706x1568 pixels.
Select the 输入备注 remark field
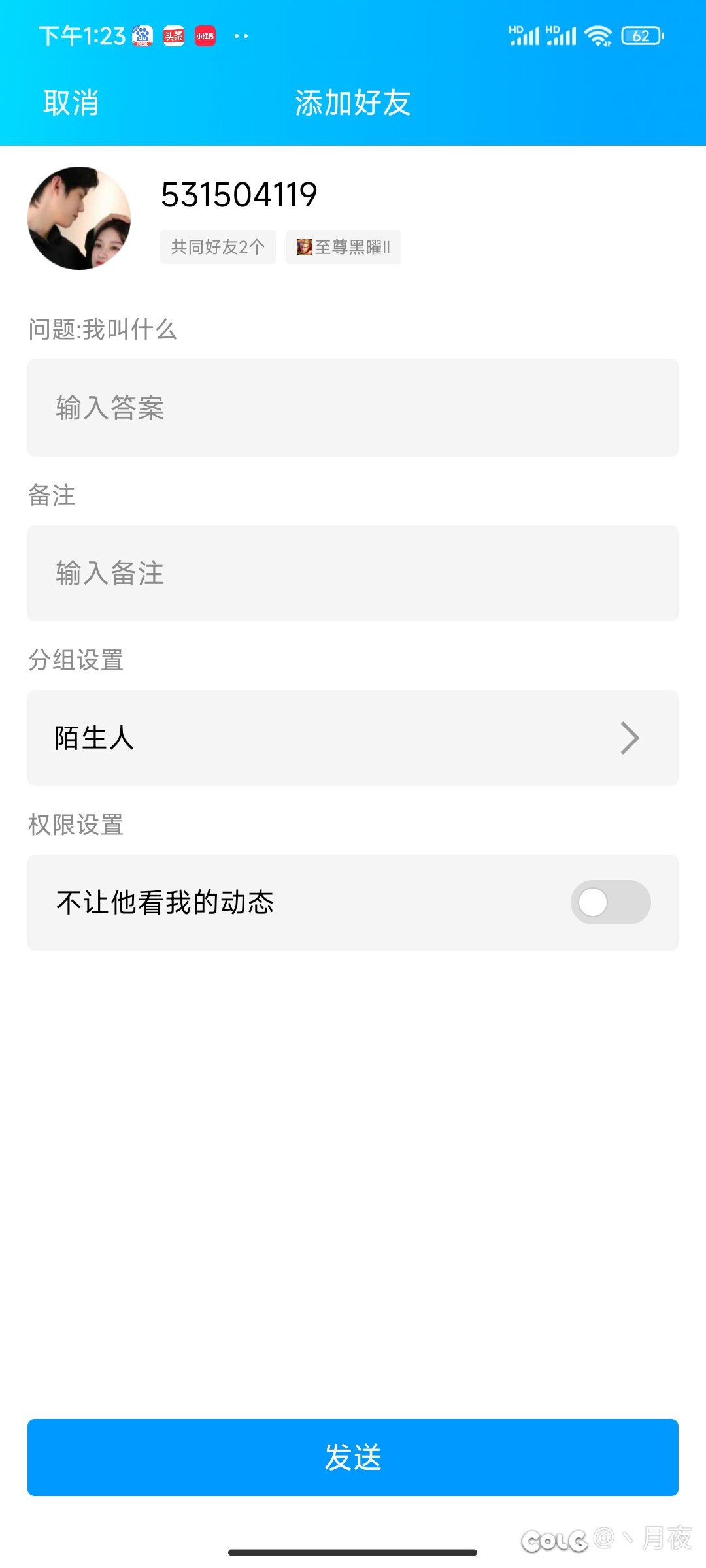353,573
